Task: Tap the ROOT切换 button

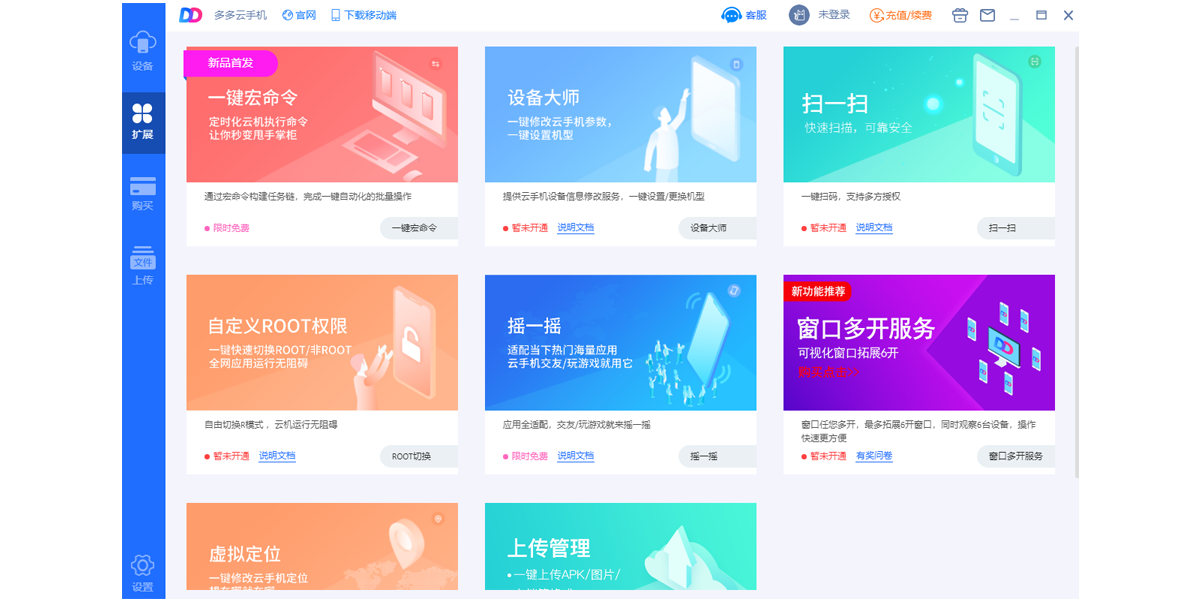Action: (x=416, y=456)
